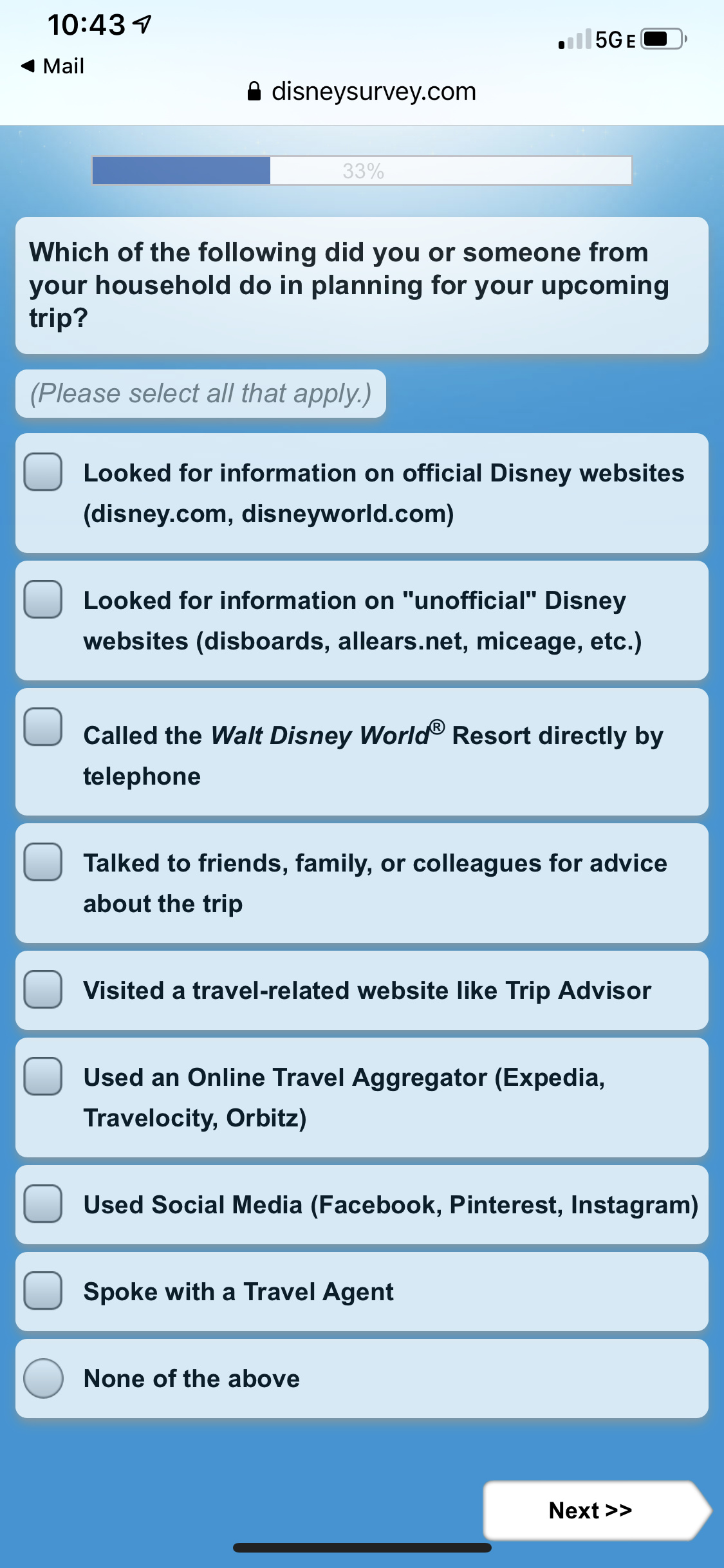The height and width of the screenshot is (1568, 724).
Task: Open the disneysurvey.com address bar
Action: tap(362, 91)
